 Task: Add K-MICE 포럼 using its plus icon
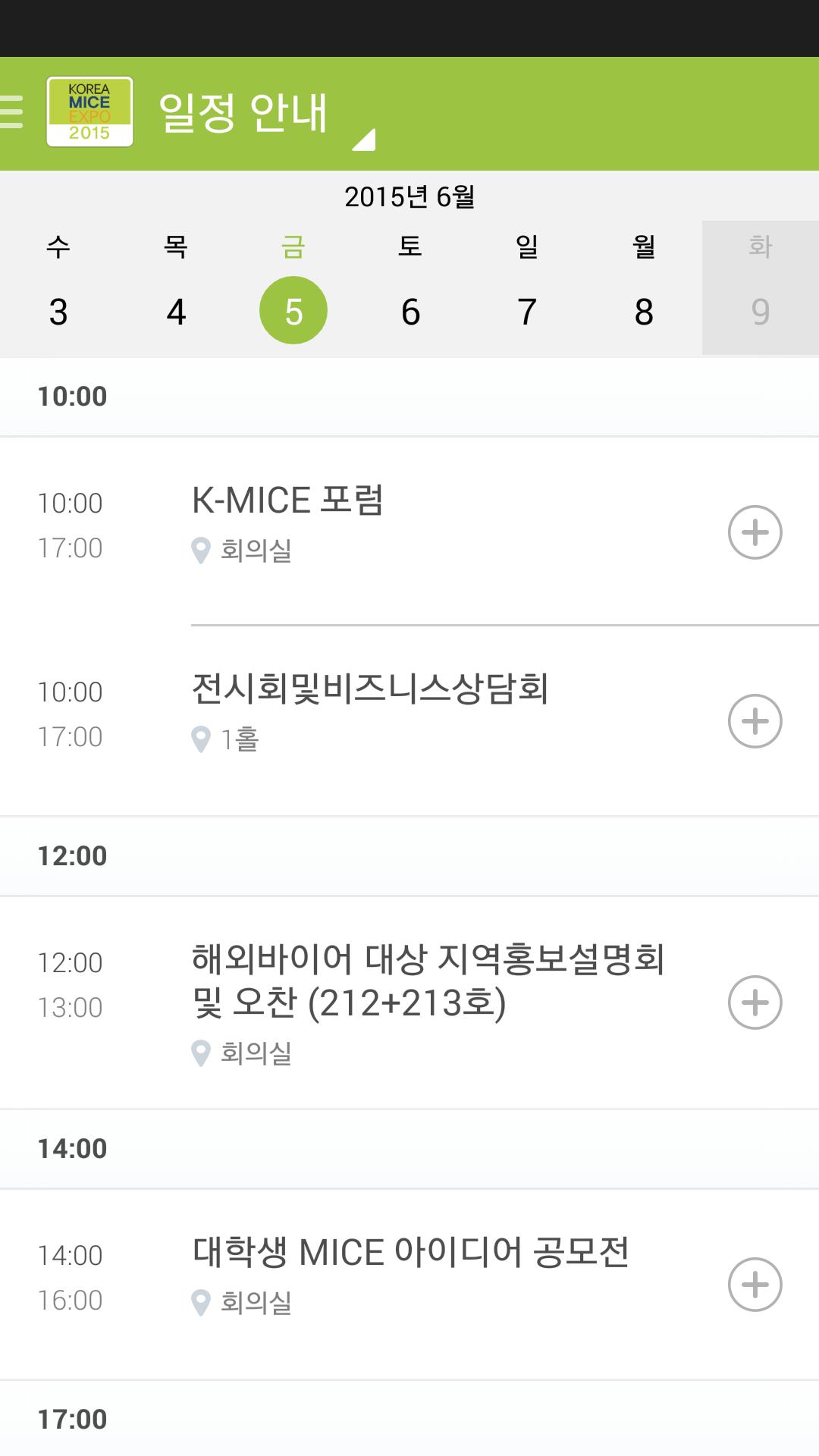coord(756,533)
